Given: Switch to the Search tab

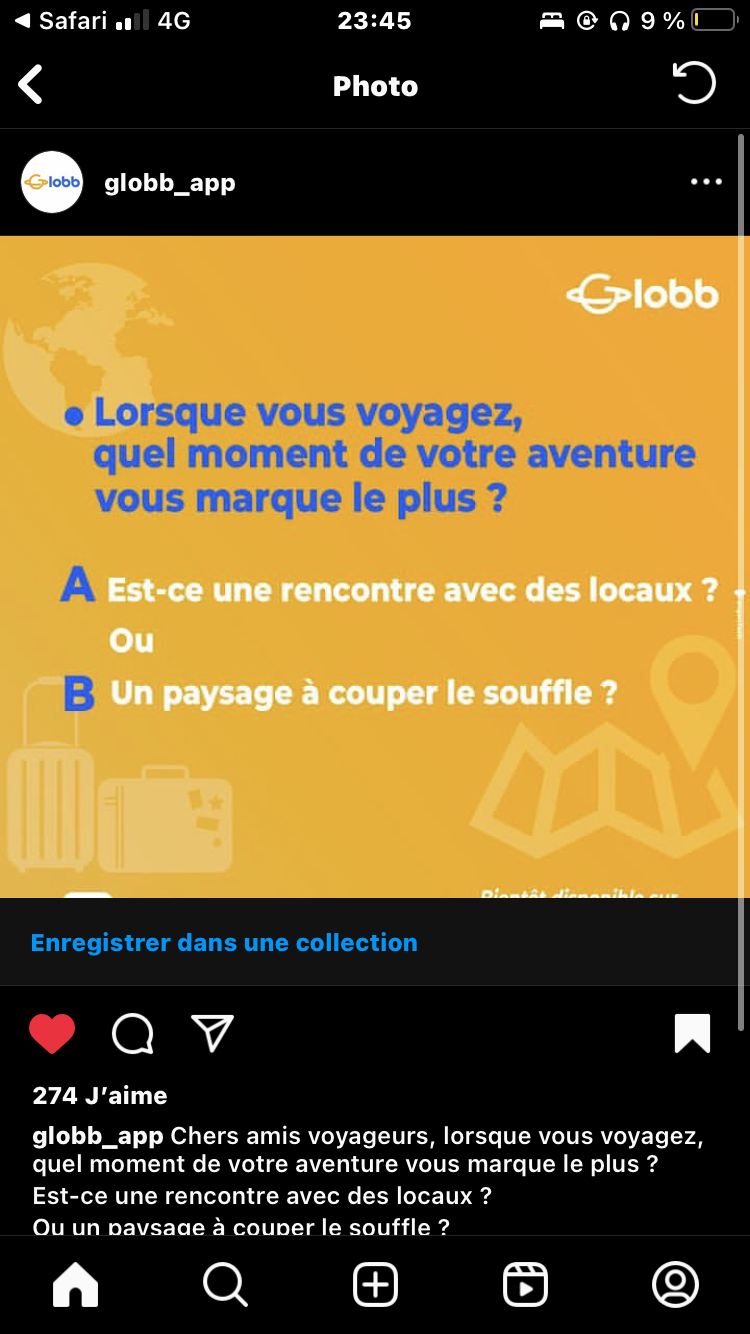Looking at the screenshot, I should [225, 1284].
